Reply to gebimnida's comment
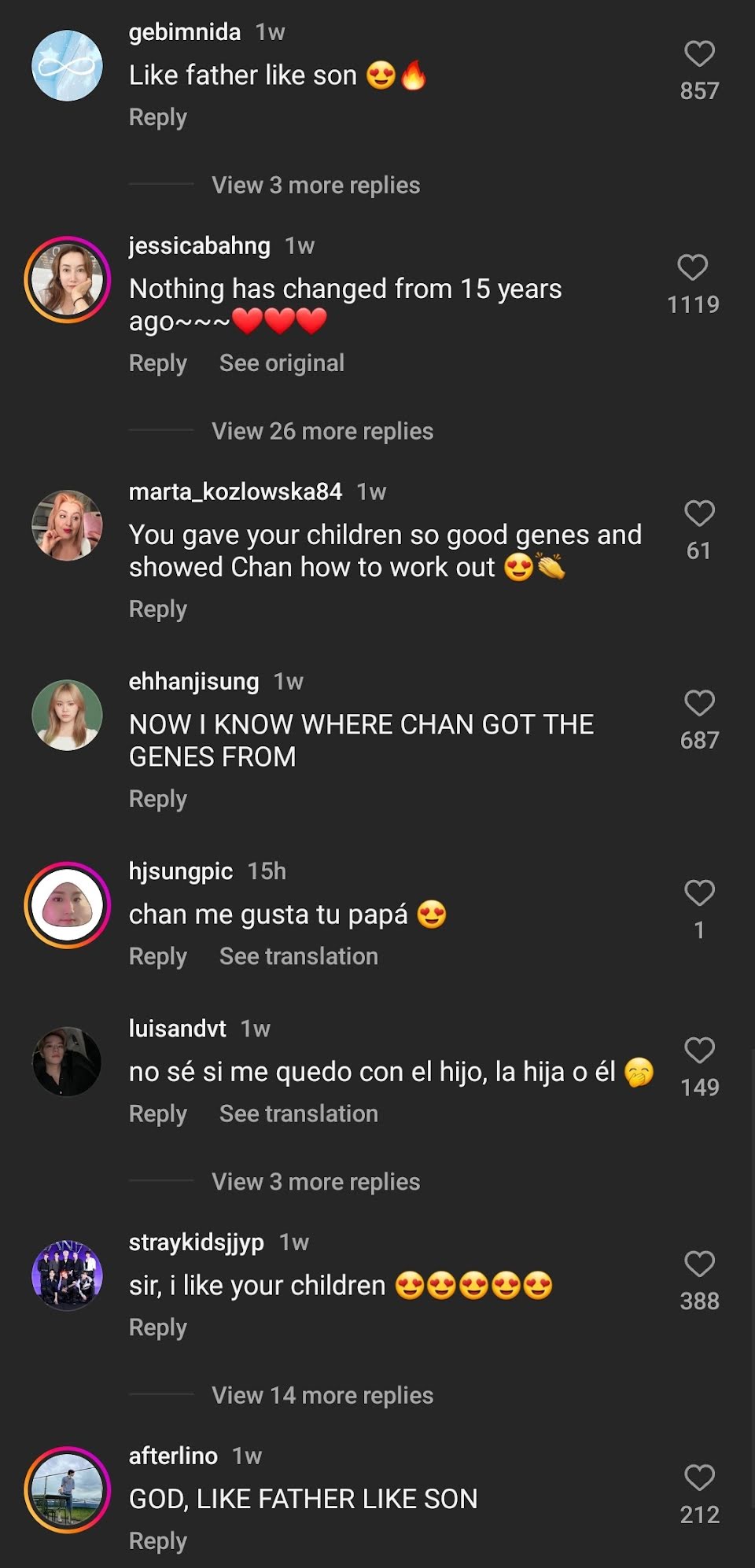Screen dimensions: 755x1568 click(158, 117)
